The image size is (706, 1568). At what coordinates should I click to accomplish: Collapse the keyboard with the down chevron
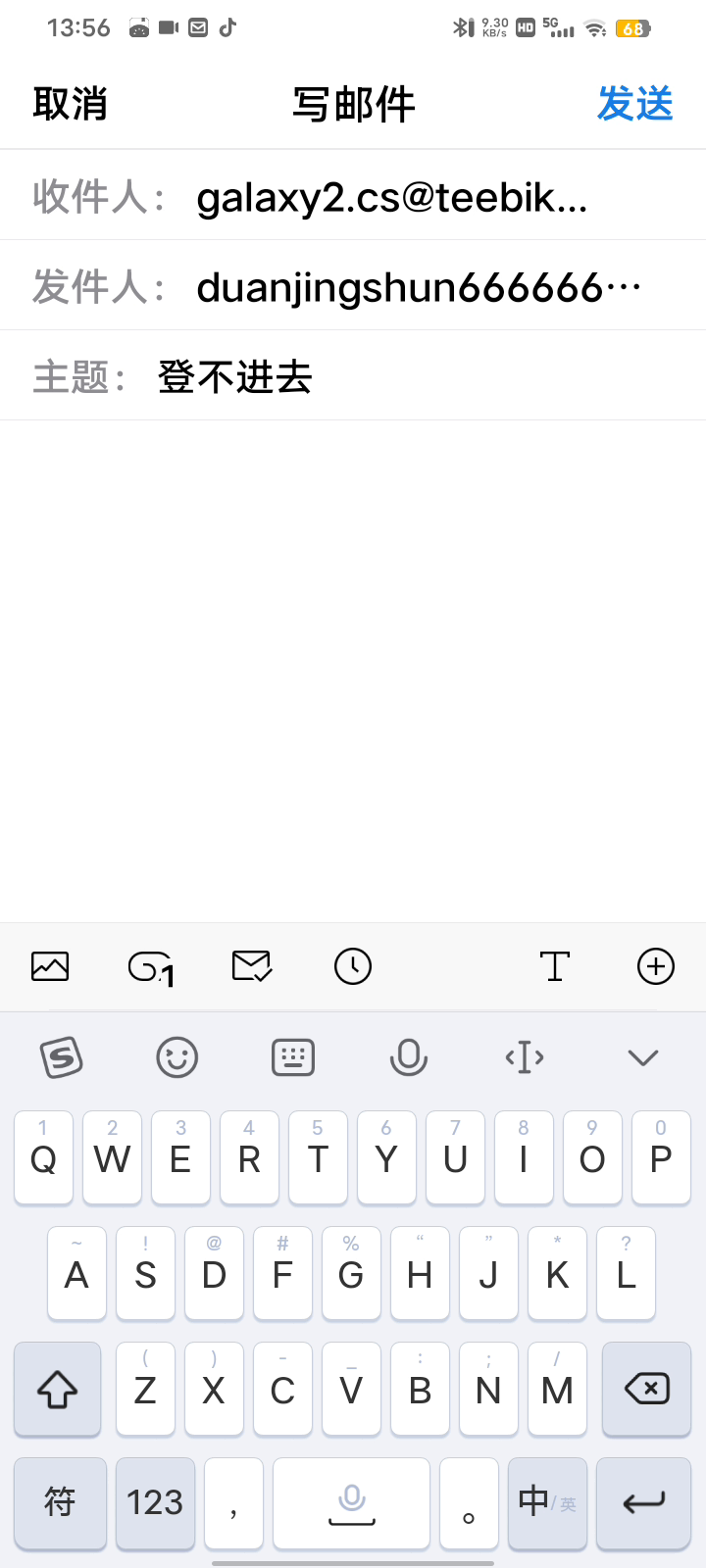(x=643, y=1057)
